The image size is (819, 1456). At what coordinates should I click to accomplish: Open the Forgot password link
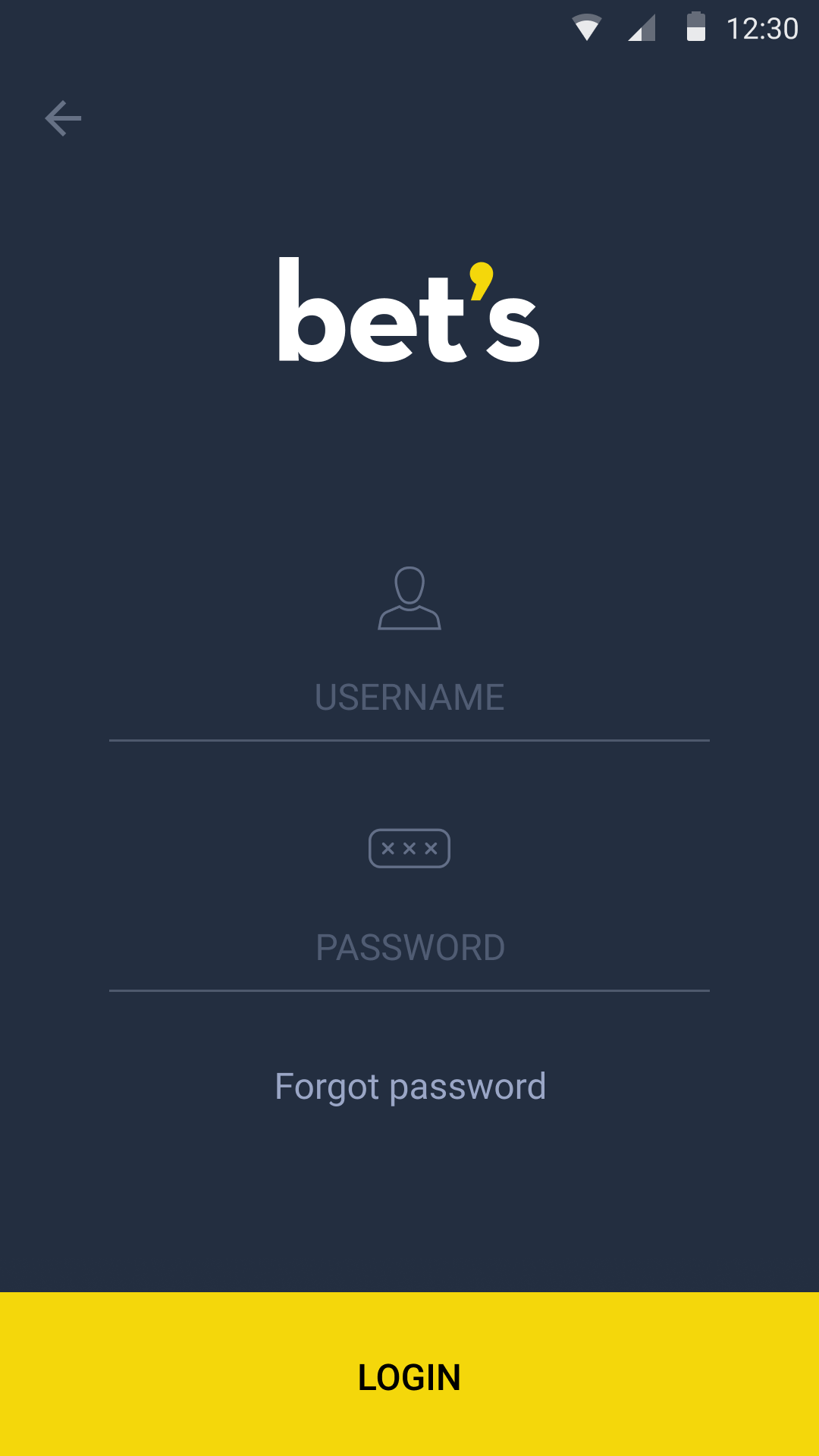409,1087
